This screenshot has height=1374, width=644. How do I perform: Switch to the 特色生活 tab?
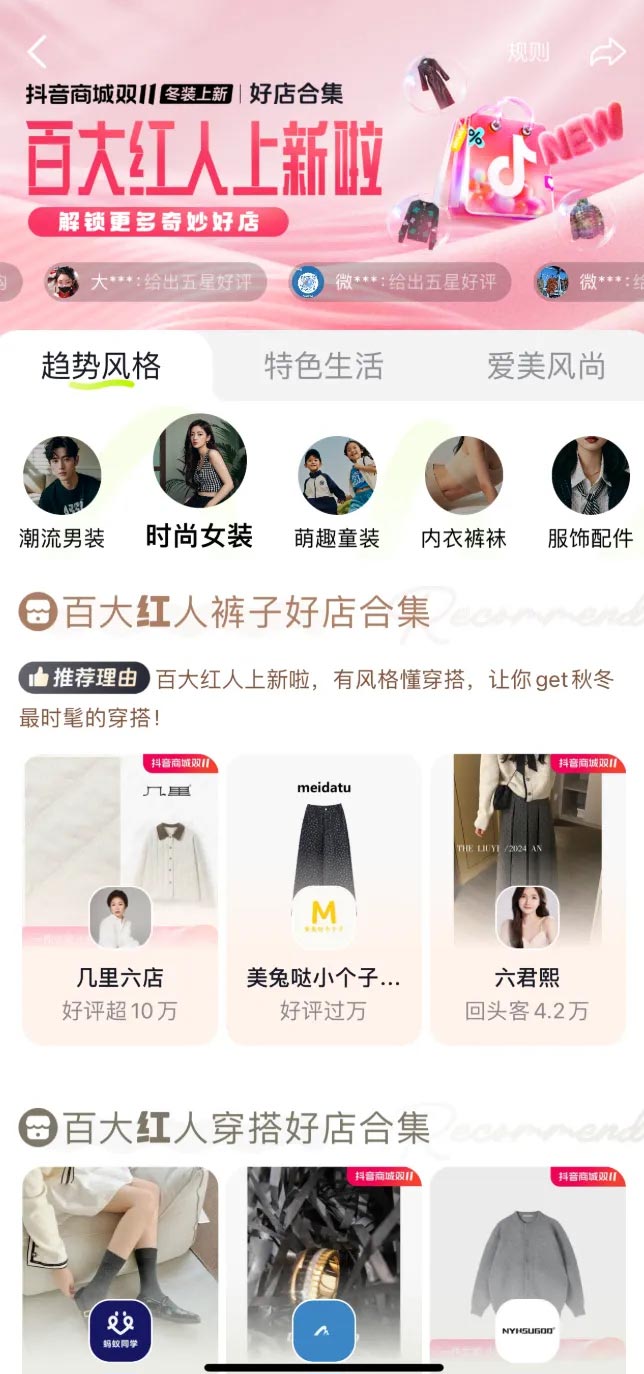click(x=323, y=367)
